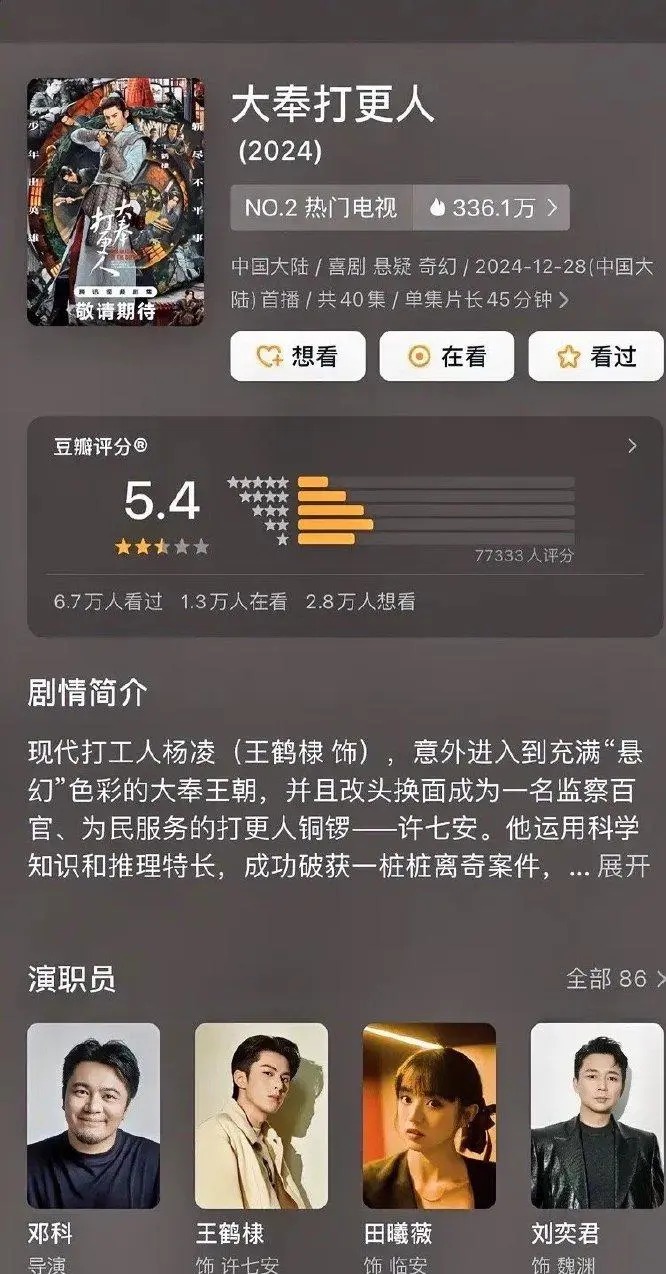The image size is (666, 1274).
Task: Mark the show as 看过
Action: click(595, 356)
